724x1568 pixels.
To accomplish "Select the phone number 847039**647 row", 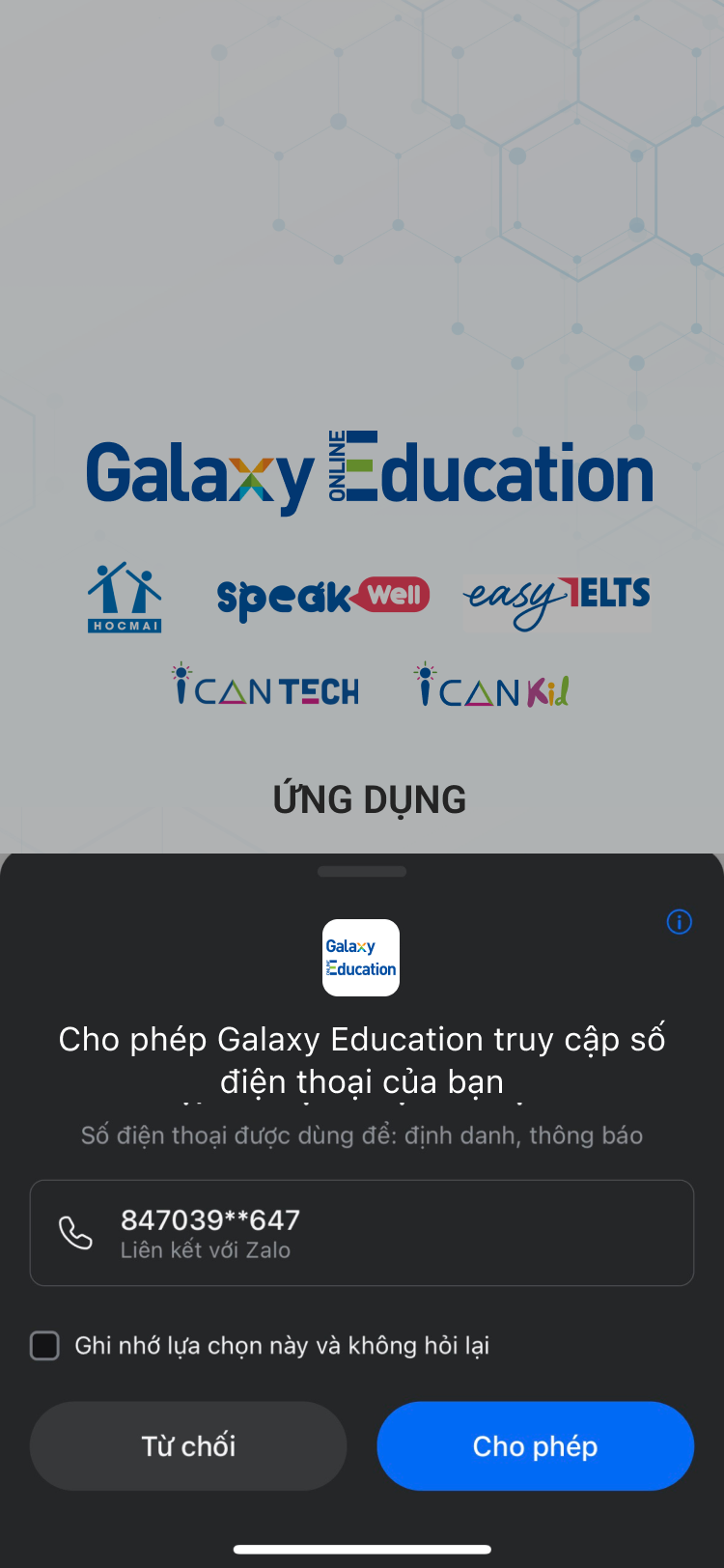I will [362, 1233].
